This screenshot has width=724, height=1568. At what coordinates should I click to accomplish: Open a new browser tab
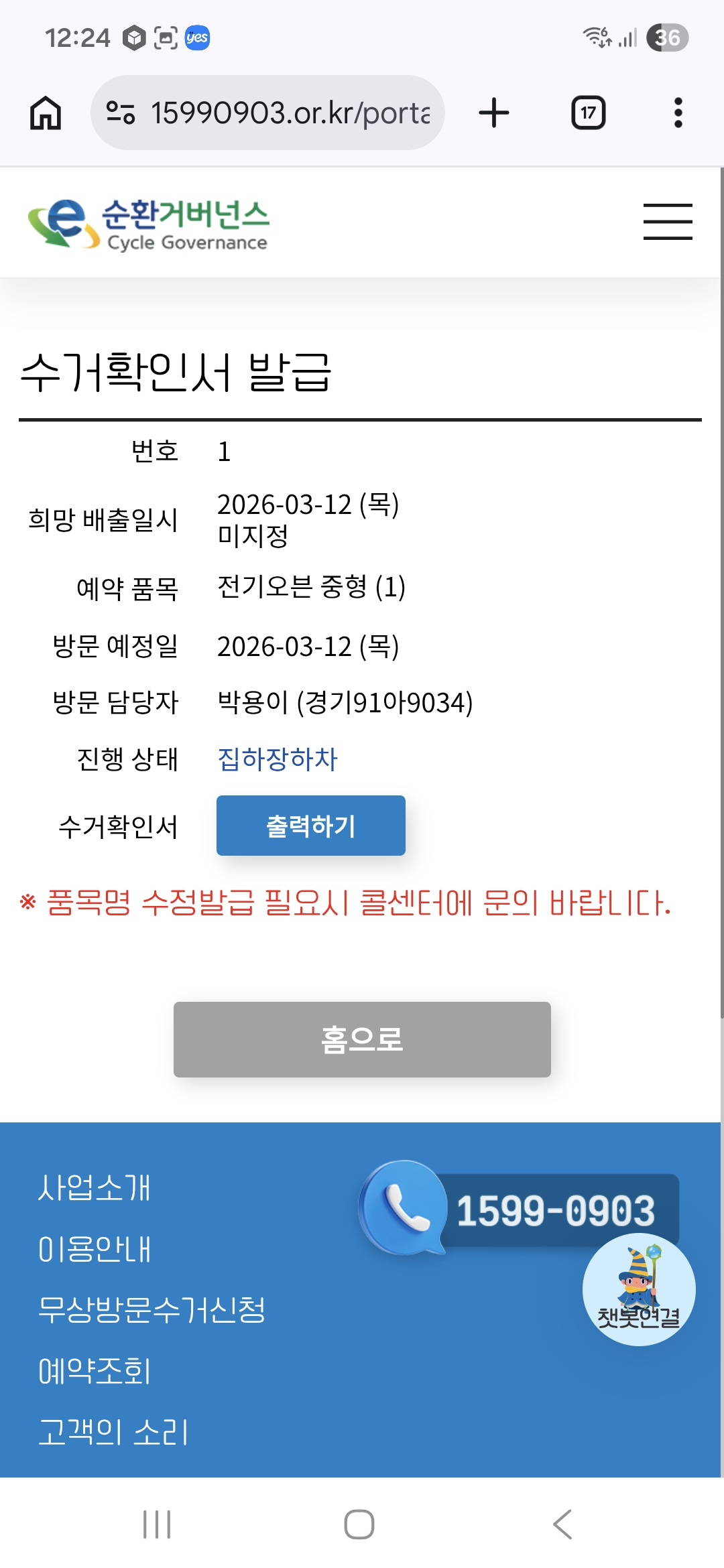point(494,113)
